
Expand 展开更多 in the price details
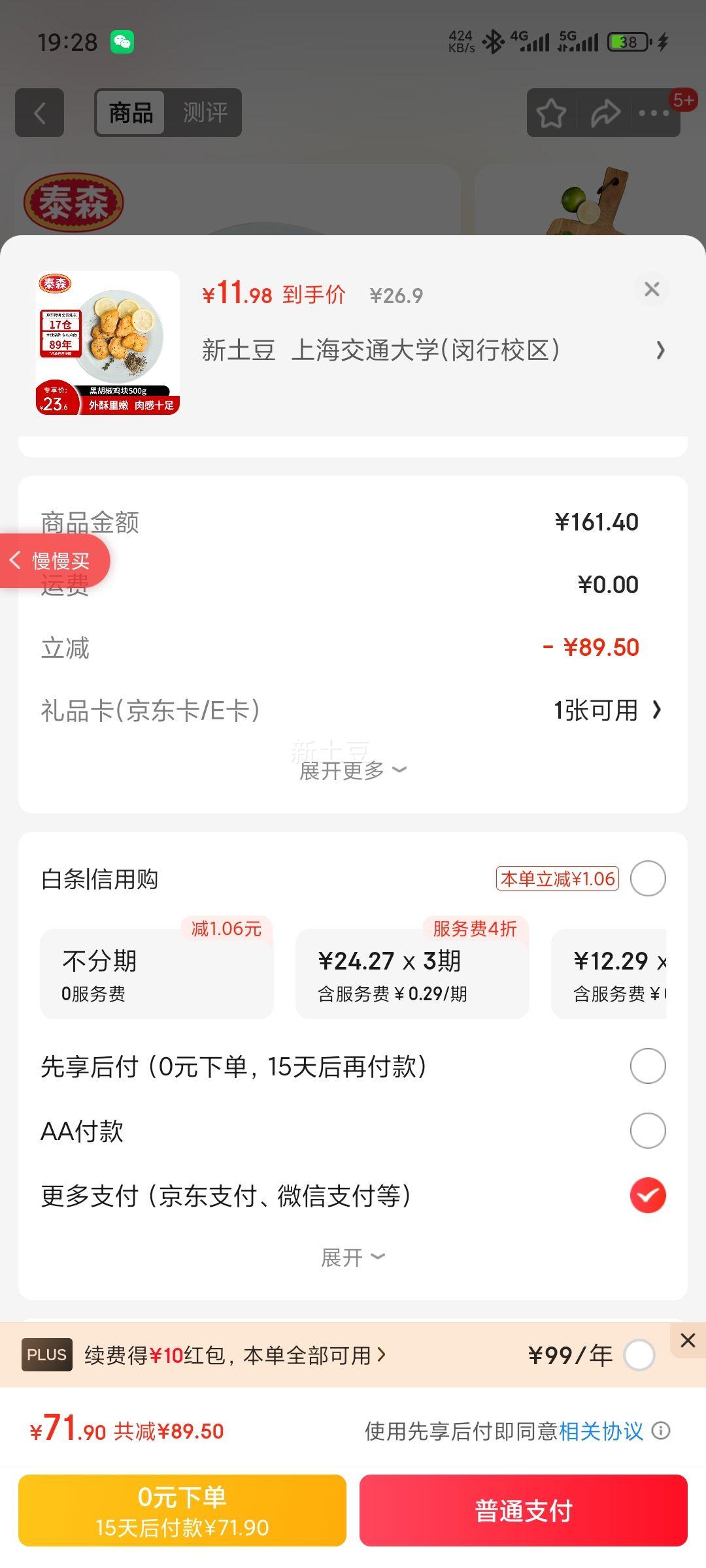[x=353, y=770]
